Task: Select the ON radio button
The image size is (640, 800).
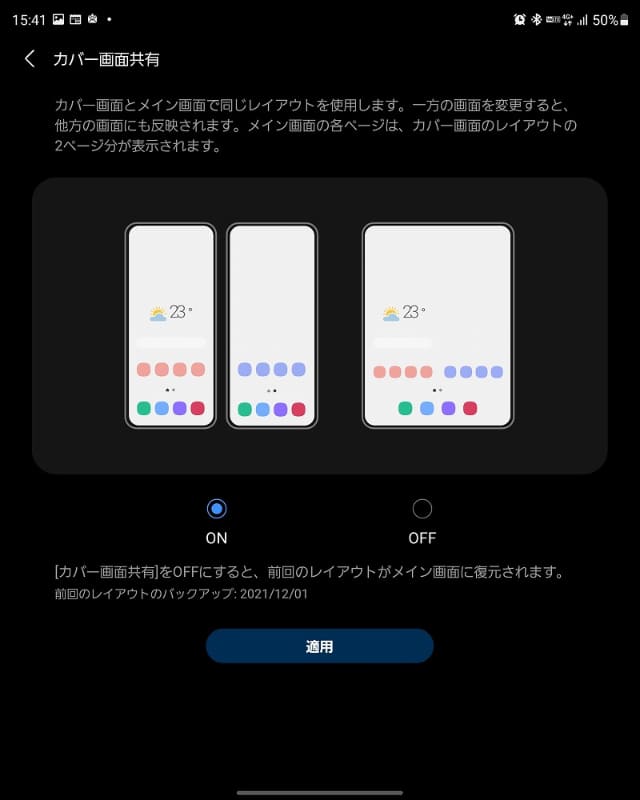Action: pos(217,509)
